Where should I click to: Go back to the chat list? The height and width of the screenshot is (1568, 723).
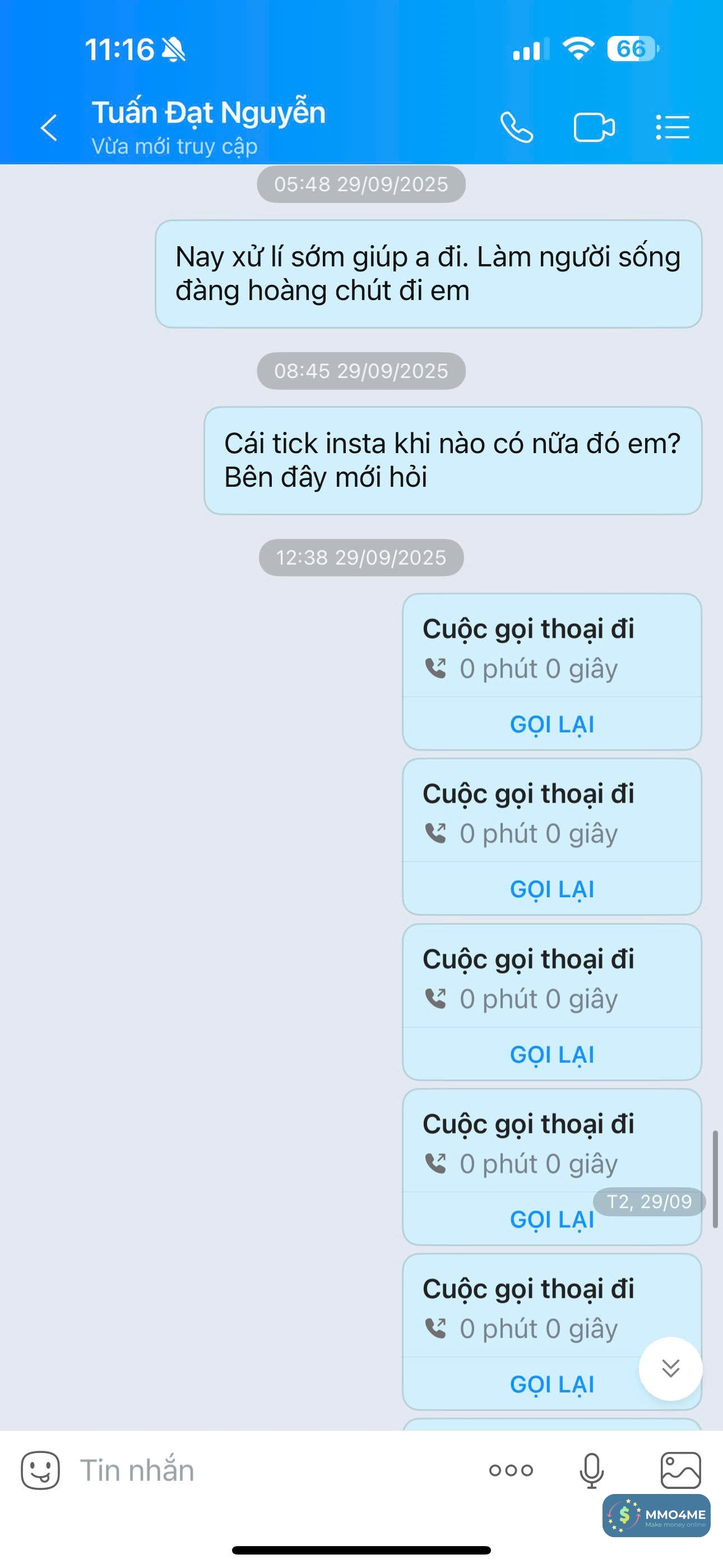pos(49,127)
